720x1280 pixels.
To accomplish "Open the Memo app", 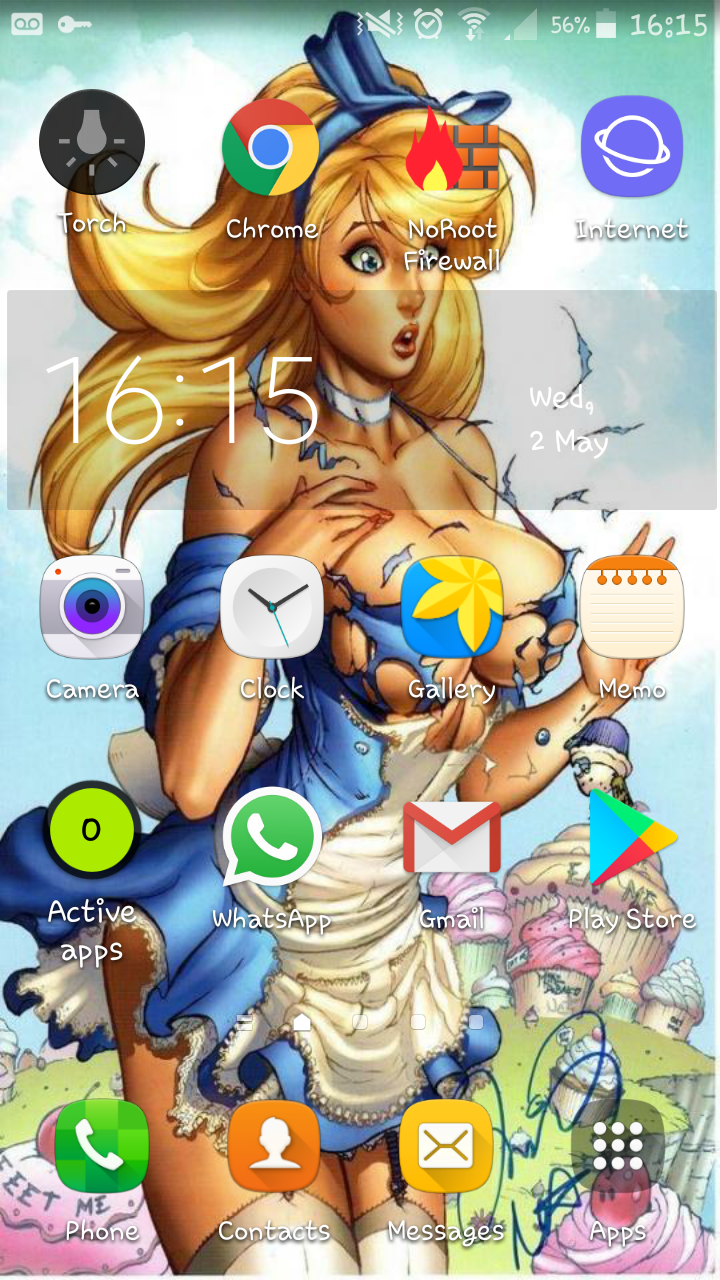I will pyautogui.click(x=631, y=607).
